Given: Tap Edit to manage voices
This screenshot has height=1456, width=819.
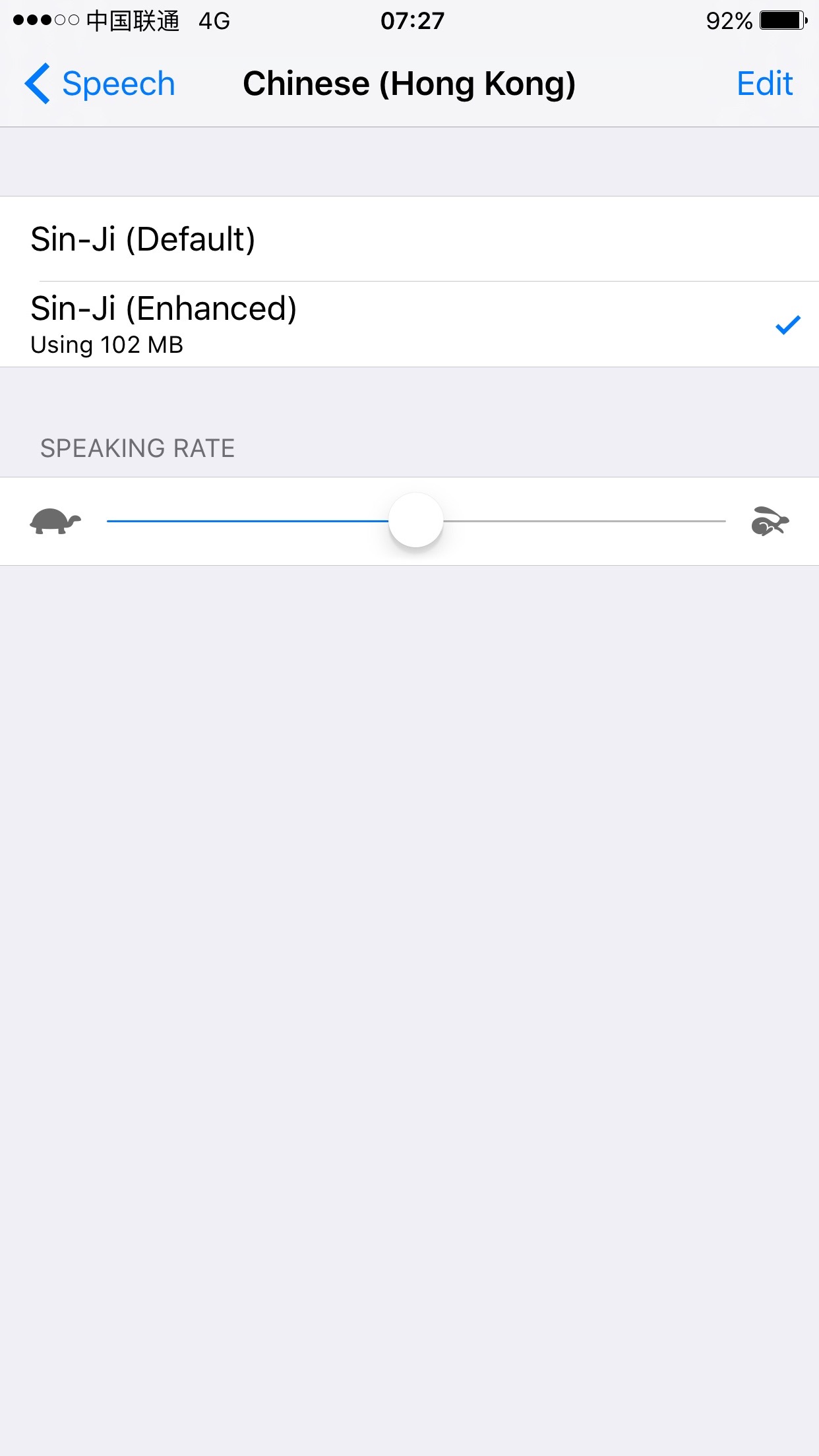Looking at the screenshot, I should pyautogui.click(x=764, y=84).
